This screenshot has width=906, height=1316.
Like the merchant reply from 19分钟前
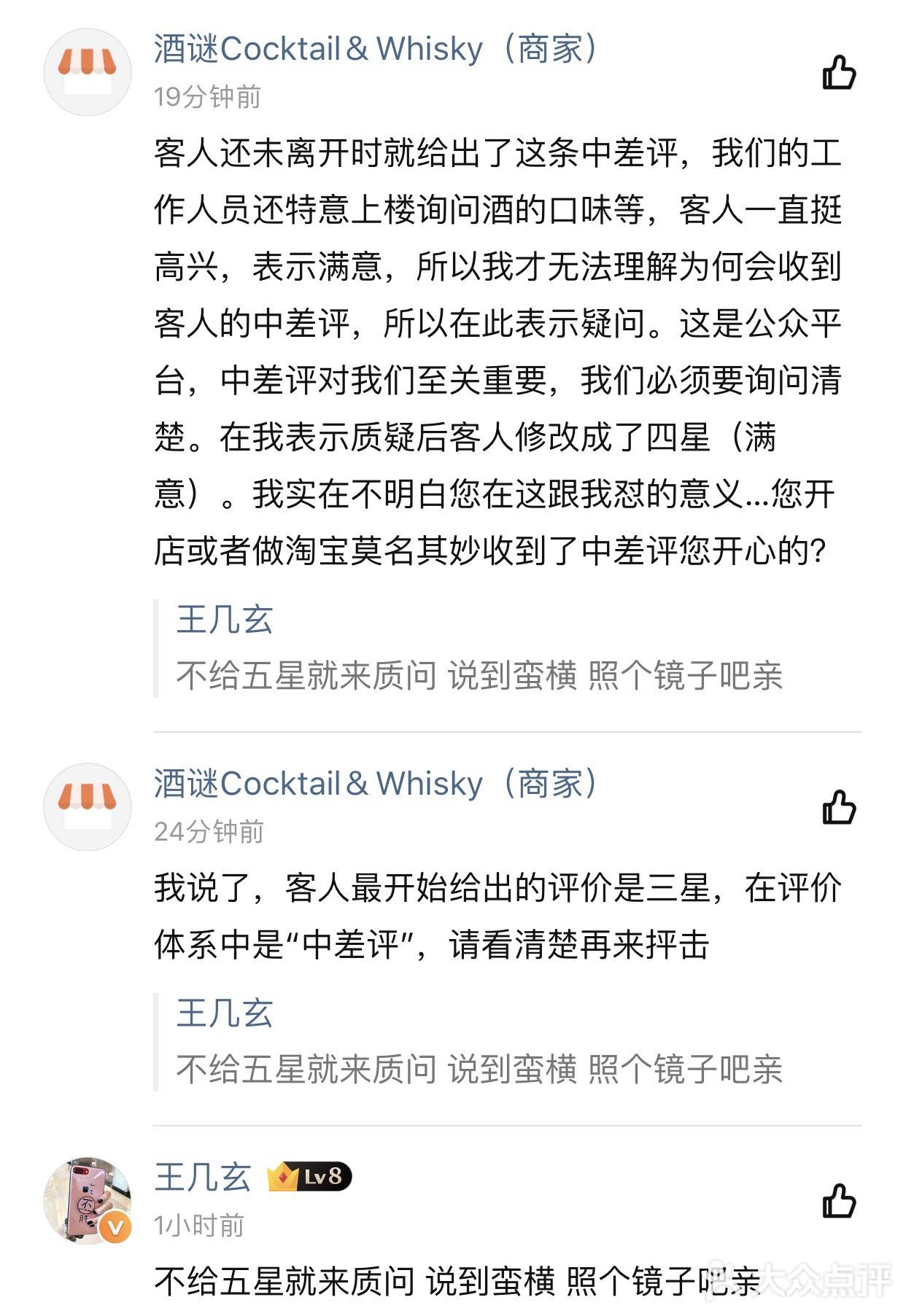click(839, 73)
